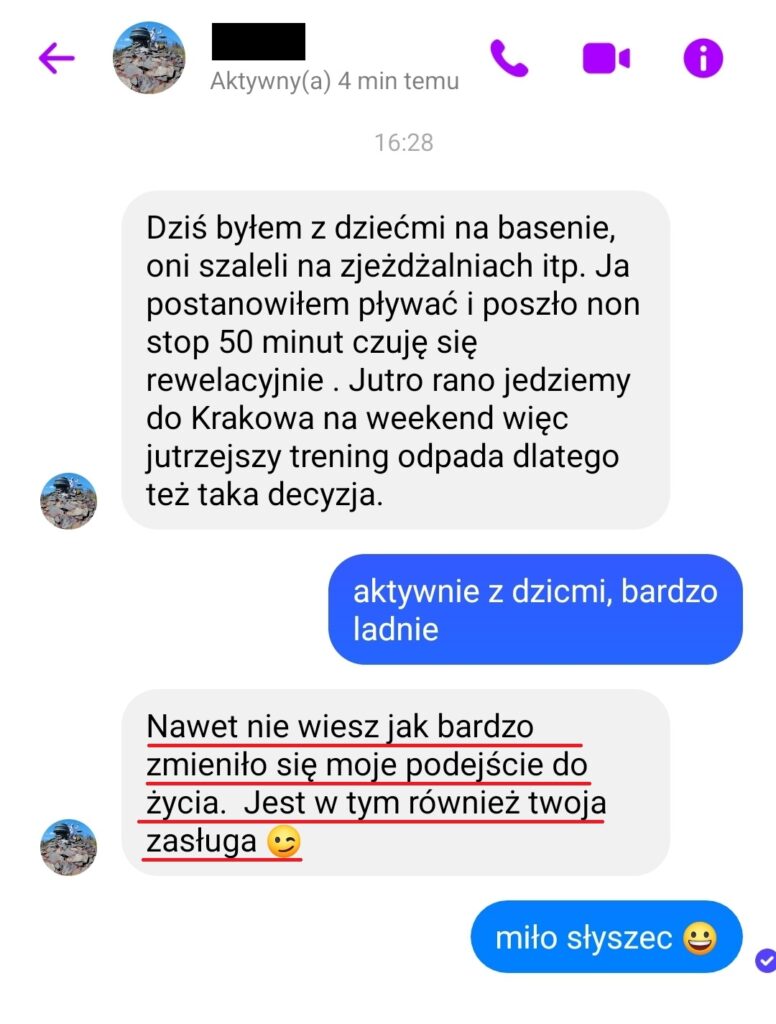Open contact's profile picture in header

point(149,58)
